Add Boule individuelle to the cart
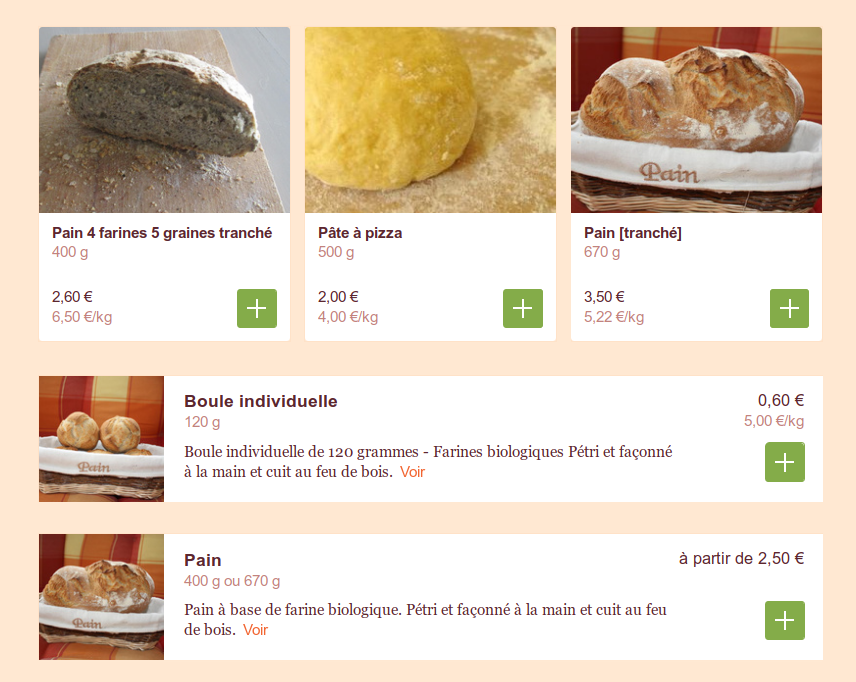The width and height of the screenshot is (856, 682). [x=784, y=462]
